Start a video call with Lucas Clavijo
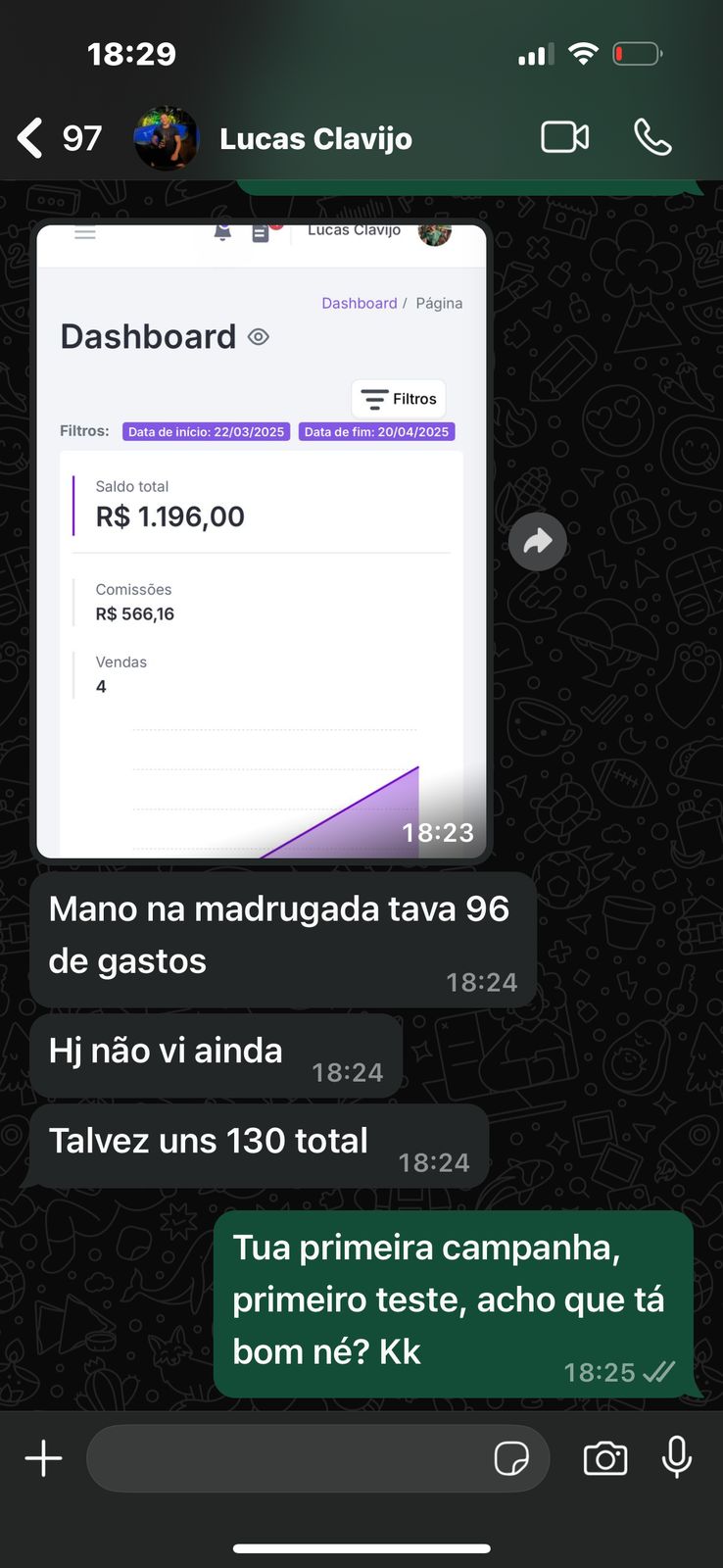The height and width of the screenshot is (1568, 723). [x=564, y=137]
